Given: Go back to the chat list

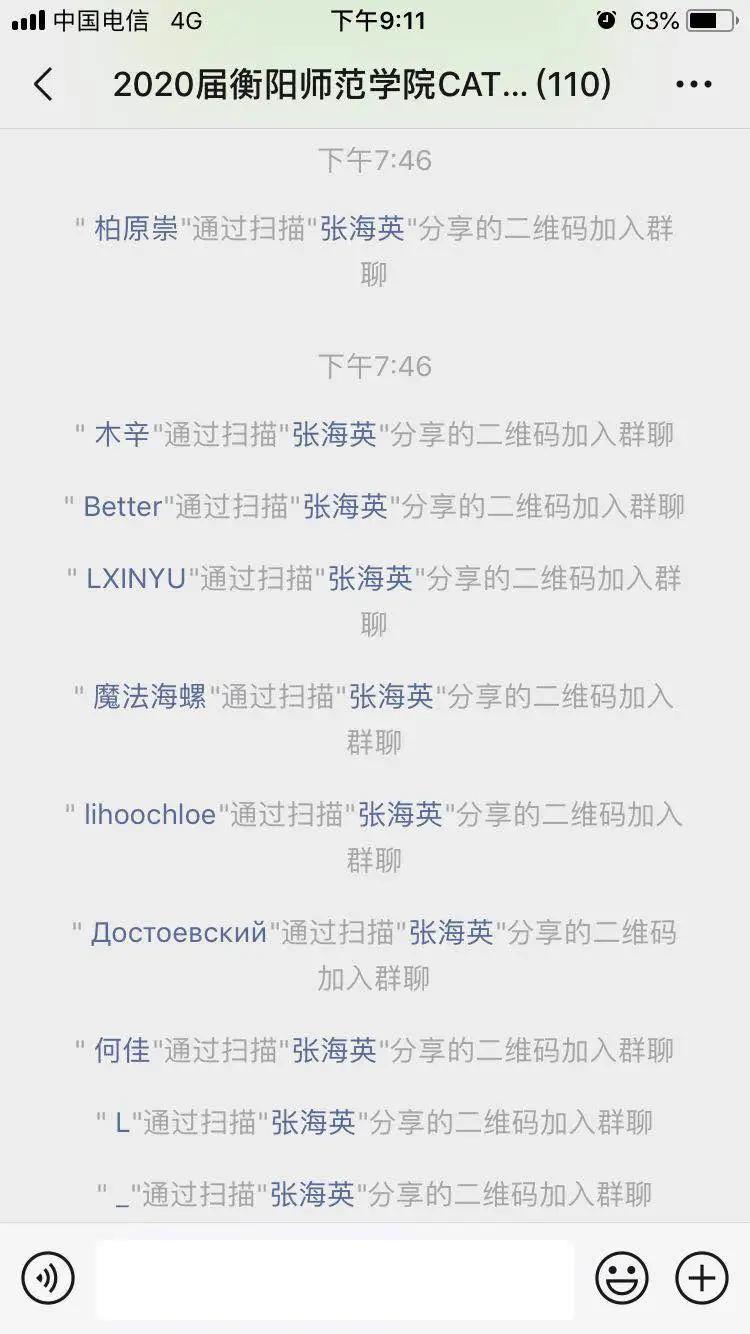Looking at the screenshot, I should coord(43,85).
